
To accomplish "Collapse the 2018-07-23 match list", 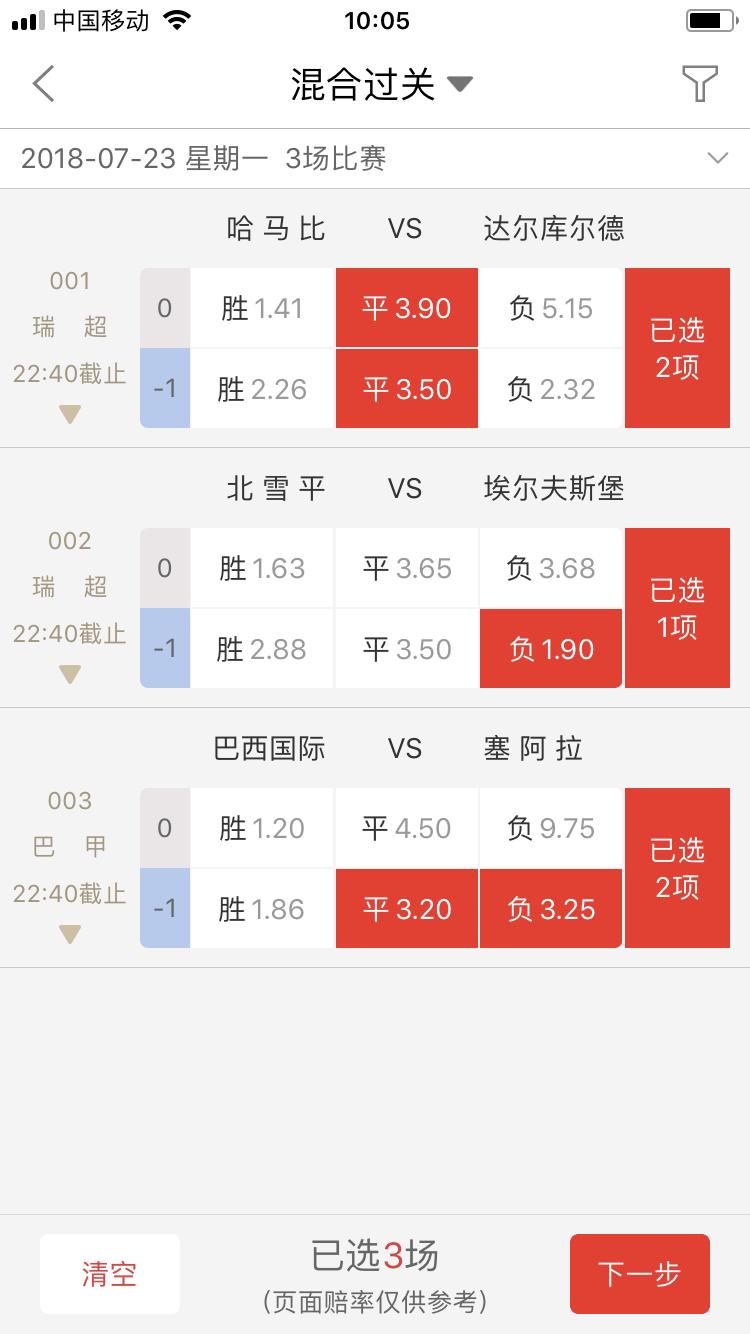I will 717,158.
